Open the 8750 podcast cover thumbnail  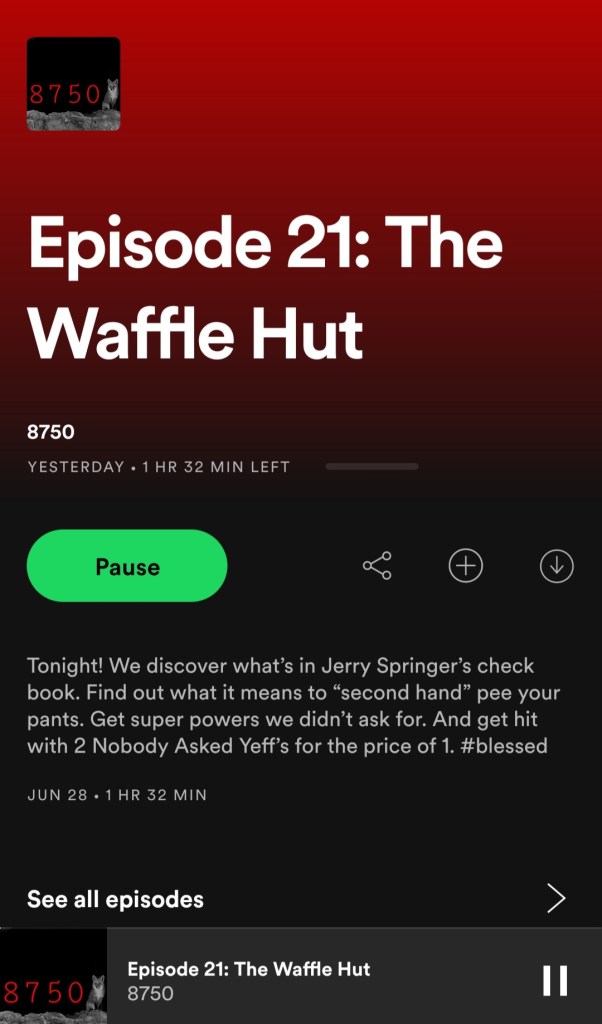73,84
